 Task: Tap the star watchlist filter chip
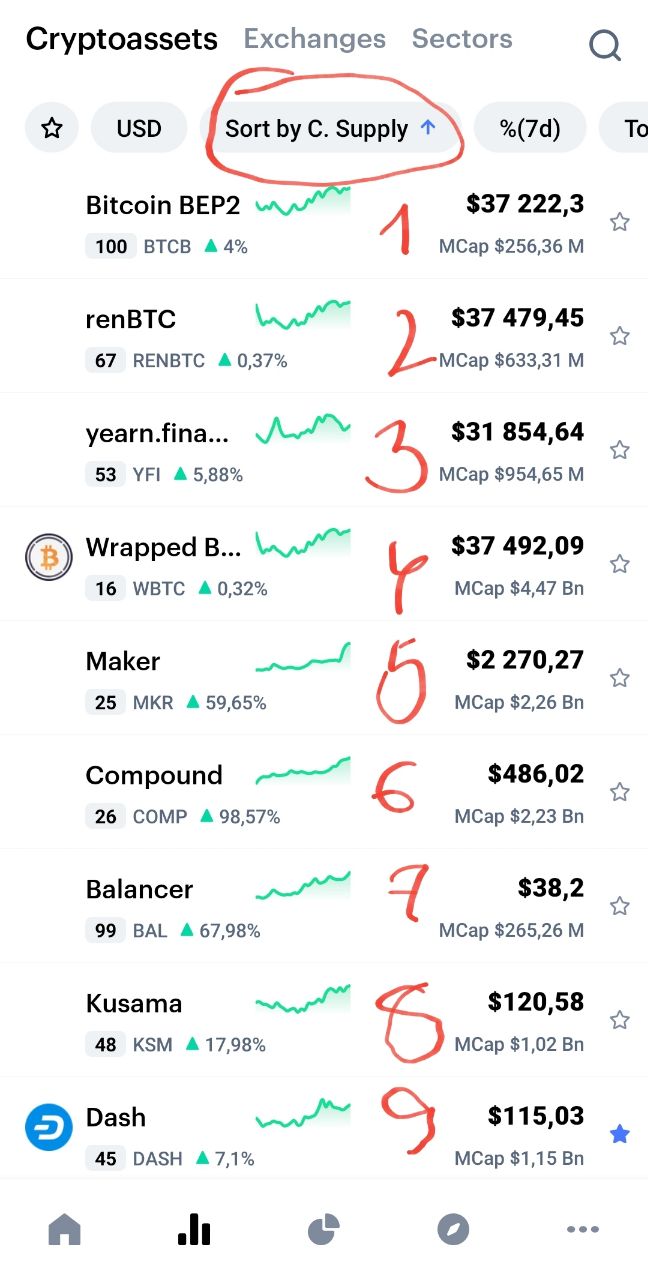click(52, 128)
